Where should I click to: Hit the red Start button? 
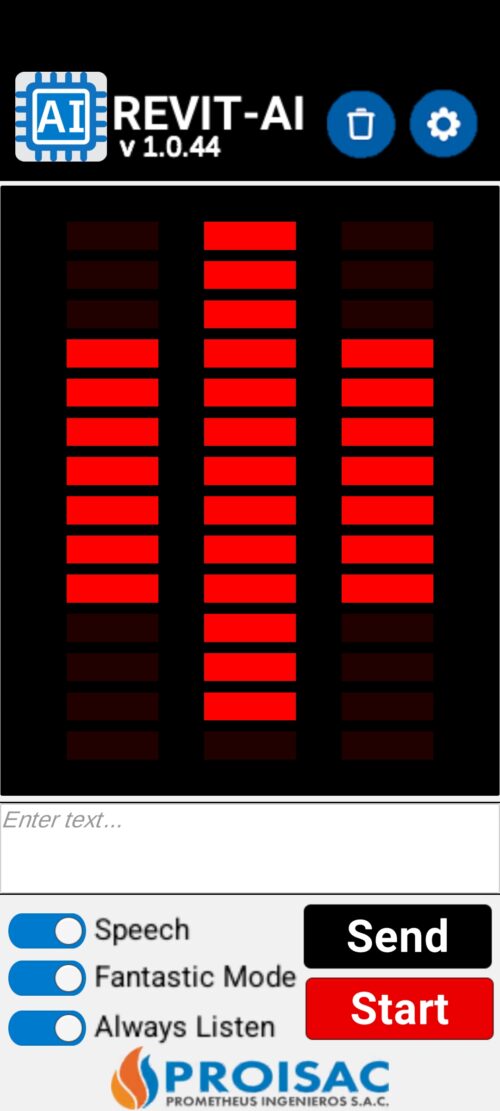[399, 1008]
